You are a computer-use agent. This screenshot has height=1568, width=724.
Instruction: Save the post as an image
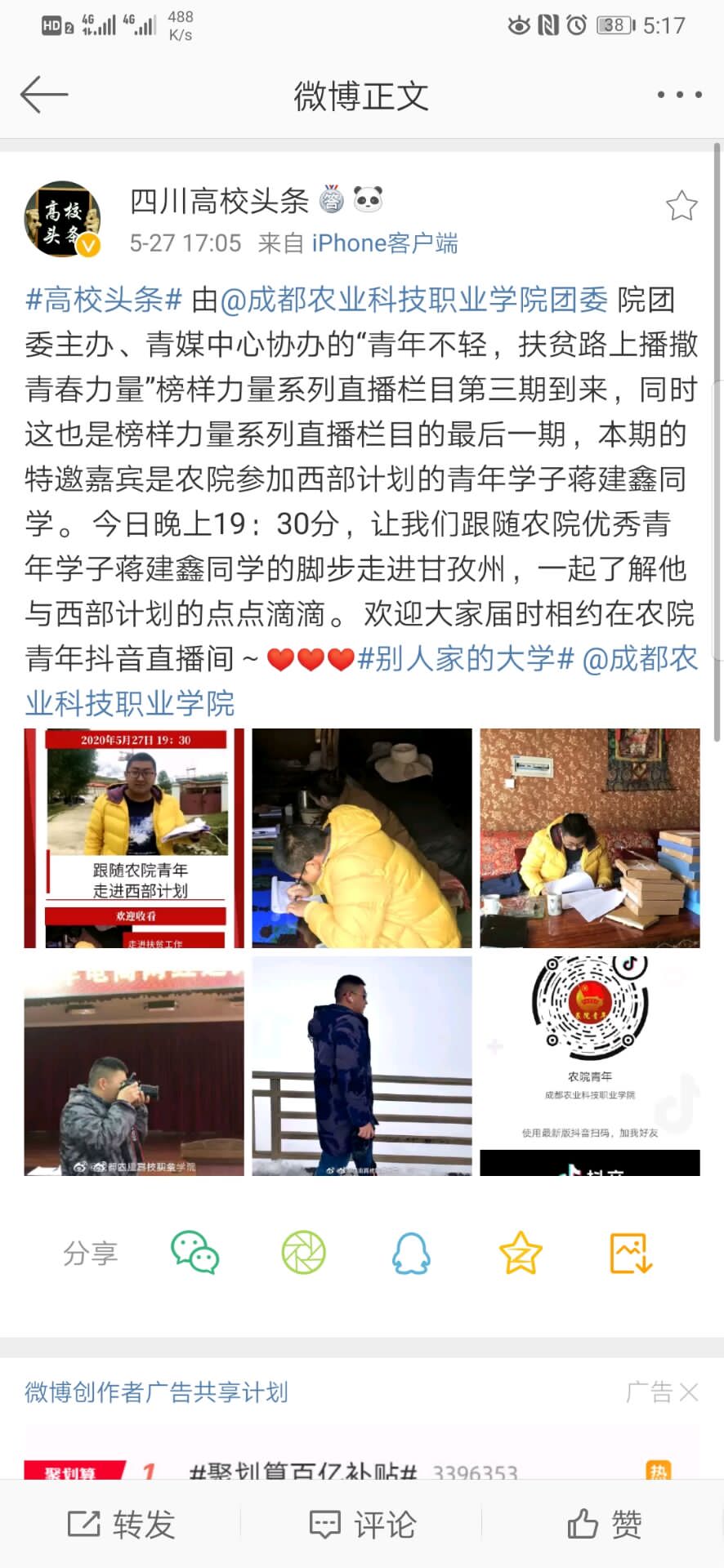(631, 1253)
